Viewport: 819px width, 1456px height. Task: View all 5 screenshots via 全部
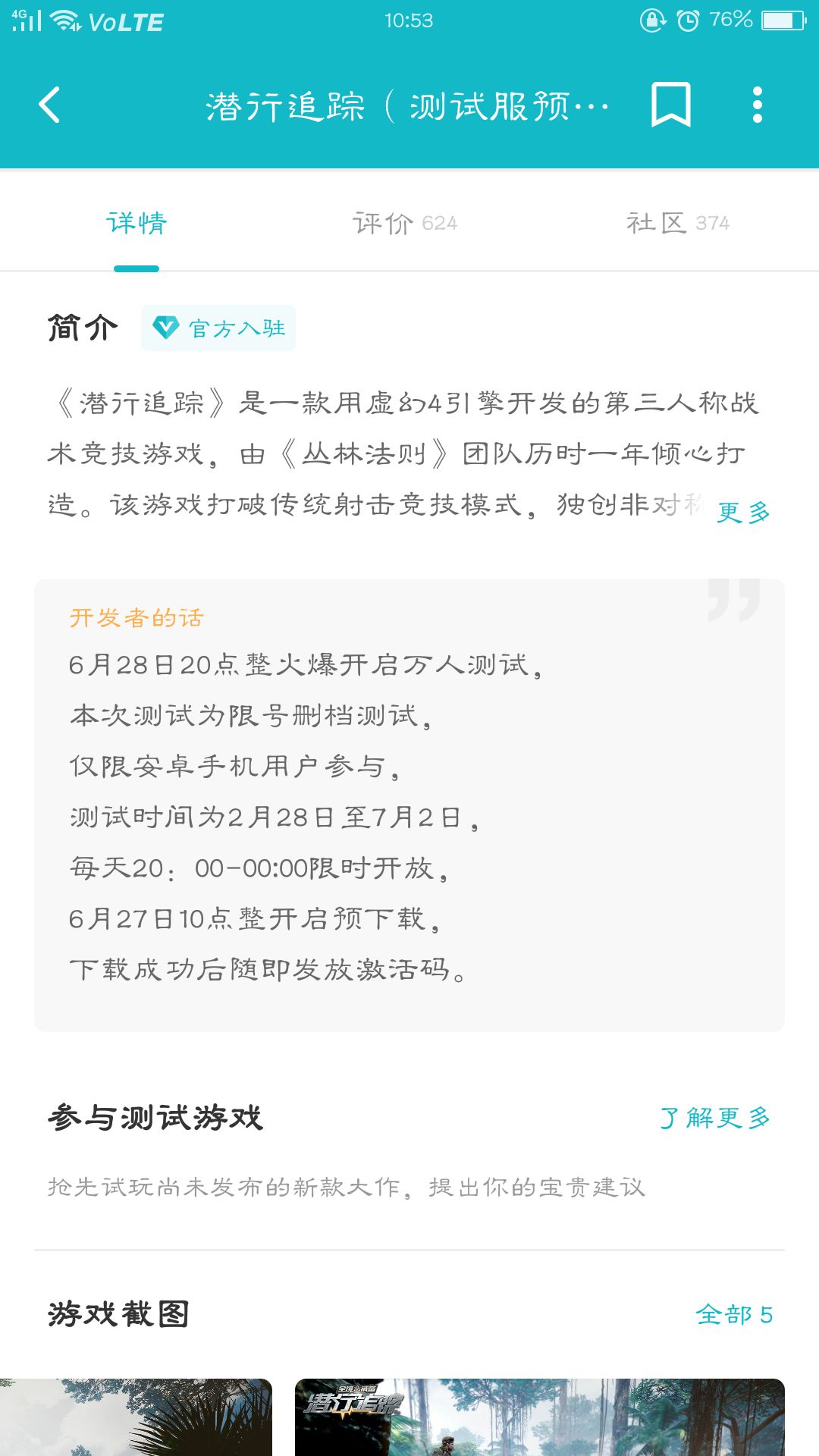pyautogui.click(x=734, y=1314)
